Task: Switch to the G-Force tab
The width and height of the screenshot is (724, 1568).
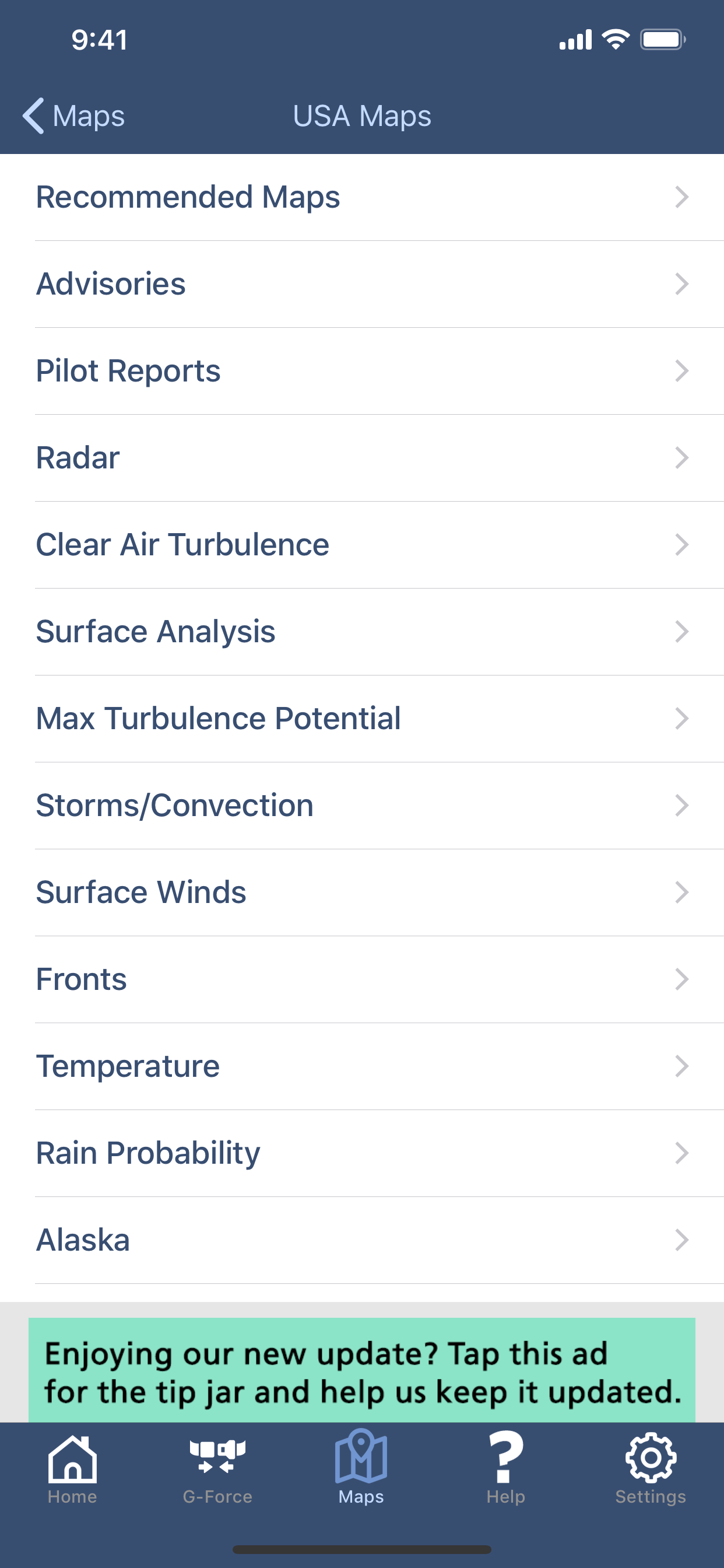Action: point(217,1468)
